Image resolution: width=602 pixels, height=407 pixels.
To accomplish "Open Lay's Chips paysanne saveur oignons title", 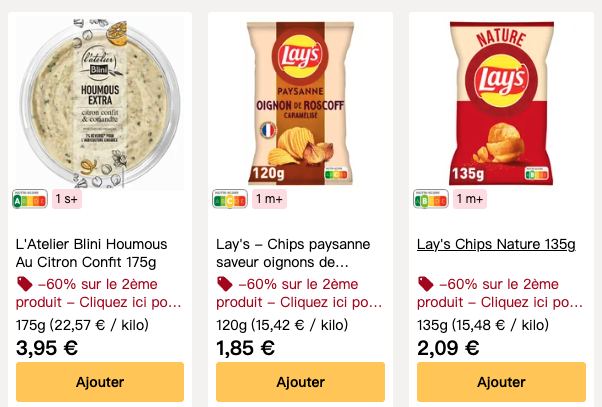I will tap(293, 253).
